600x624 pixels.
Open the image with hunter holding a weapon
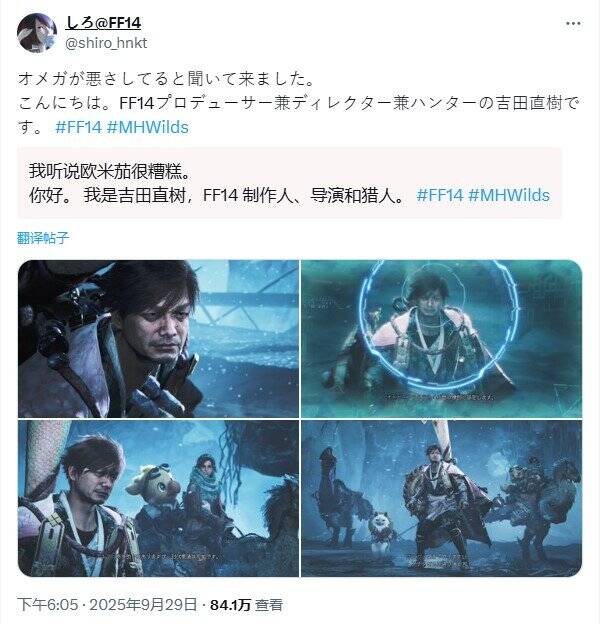(441, 498)
